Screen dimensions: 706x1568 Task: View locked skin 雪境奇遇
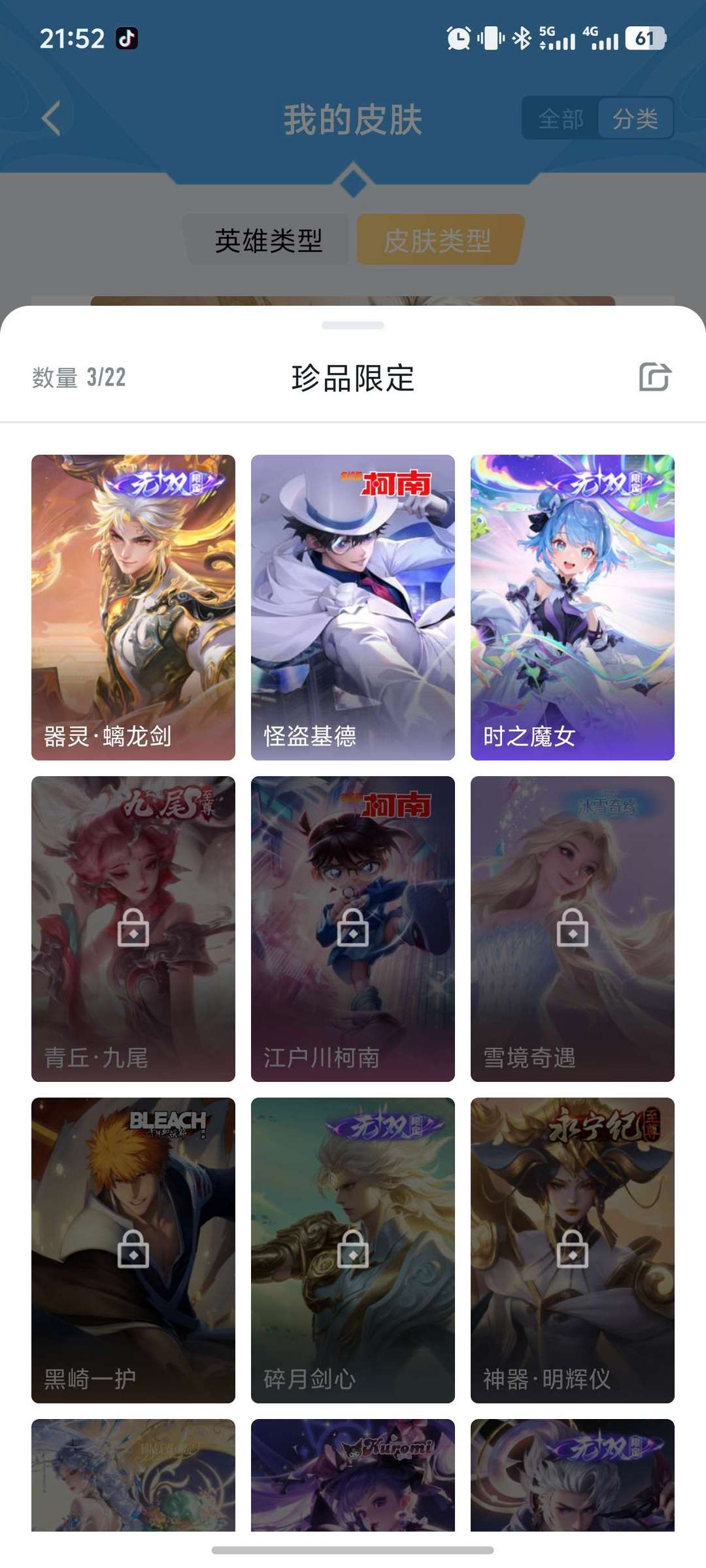(573, 928)
